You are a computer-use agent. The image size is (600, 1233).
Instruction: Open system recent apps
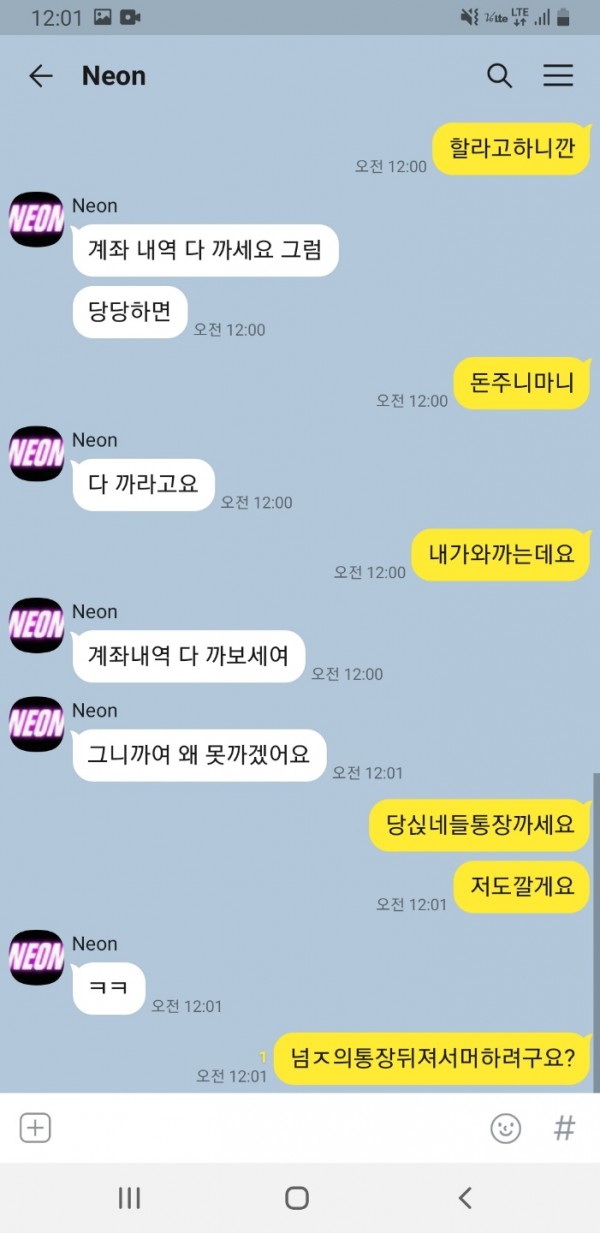tap(129, 1198)
